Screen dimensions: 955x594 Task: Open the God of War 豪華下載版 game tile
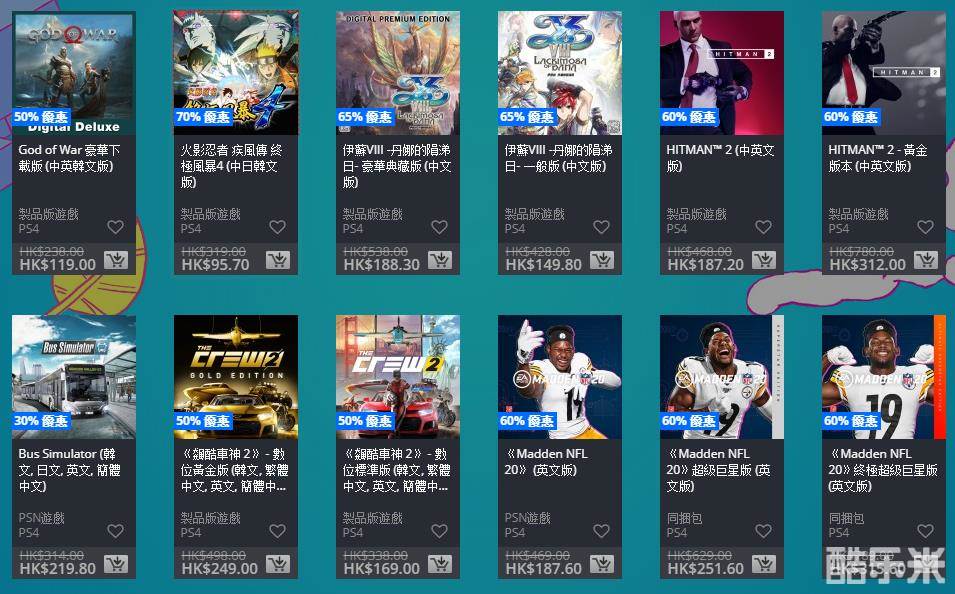click(x=74, y=73)
